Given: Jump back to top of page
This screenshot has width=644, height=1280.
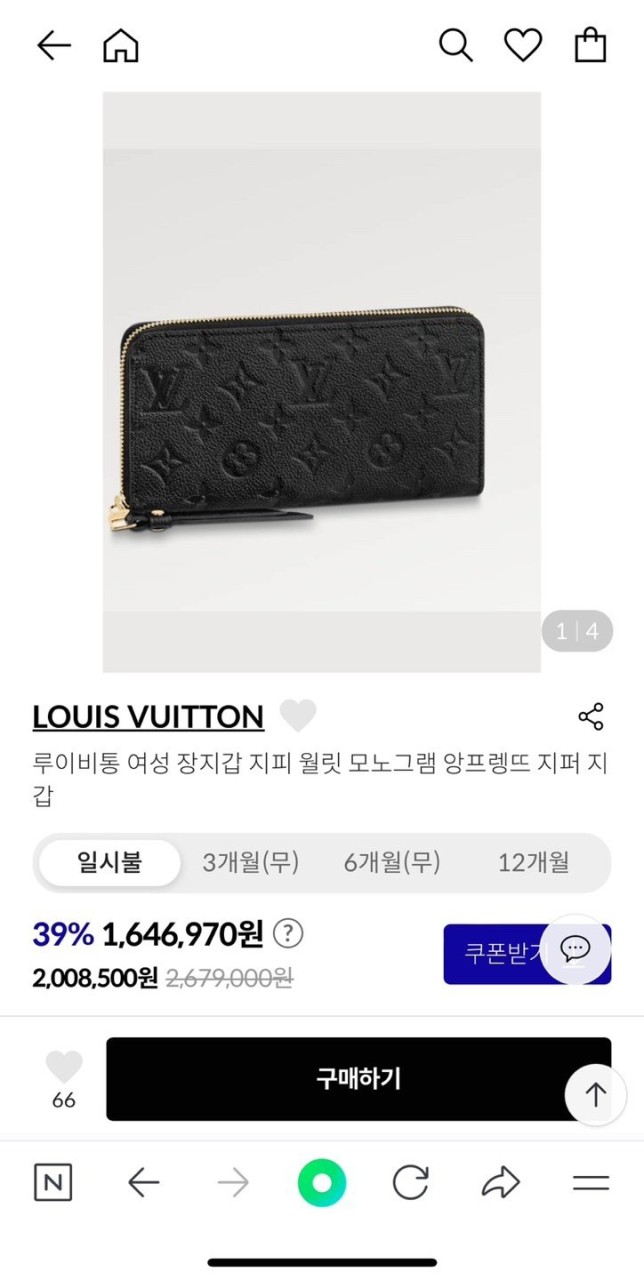Looking at the screenshot, I should [x=595, y=1095].
